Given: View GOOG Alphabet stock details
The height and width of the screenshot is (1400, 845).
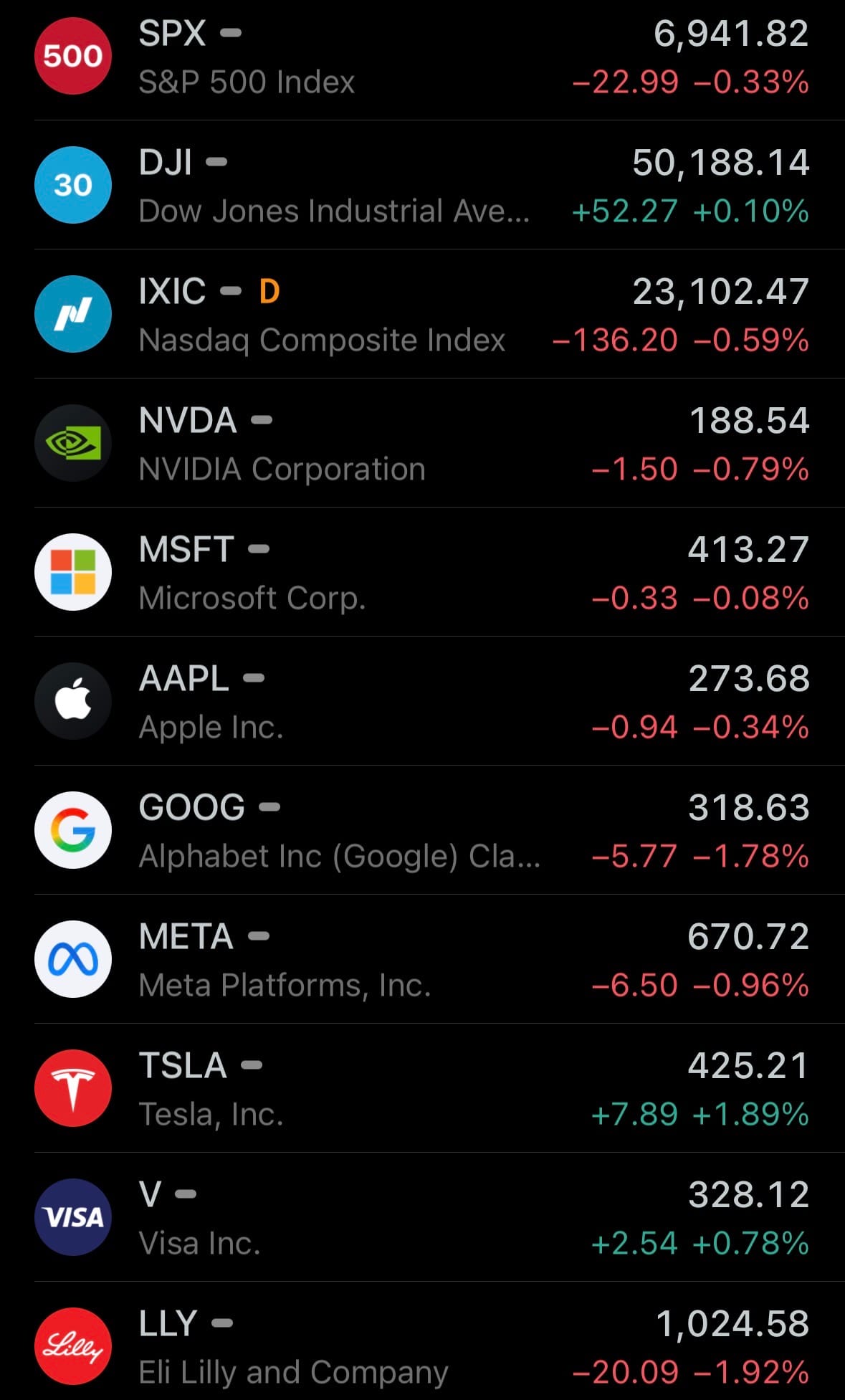Looking at the screenshot, I should click(422, 832).
